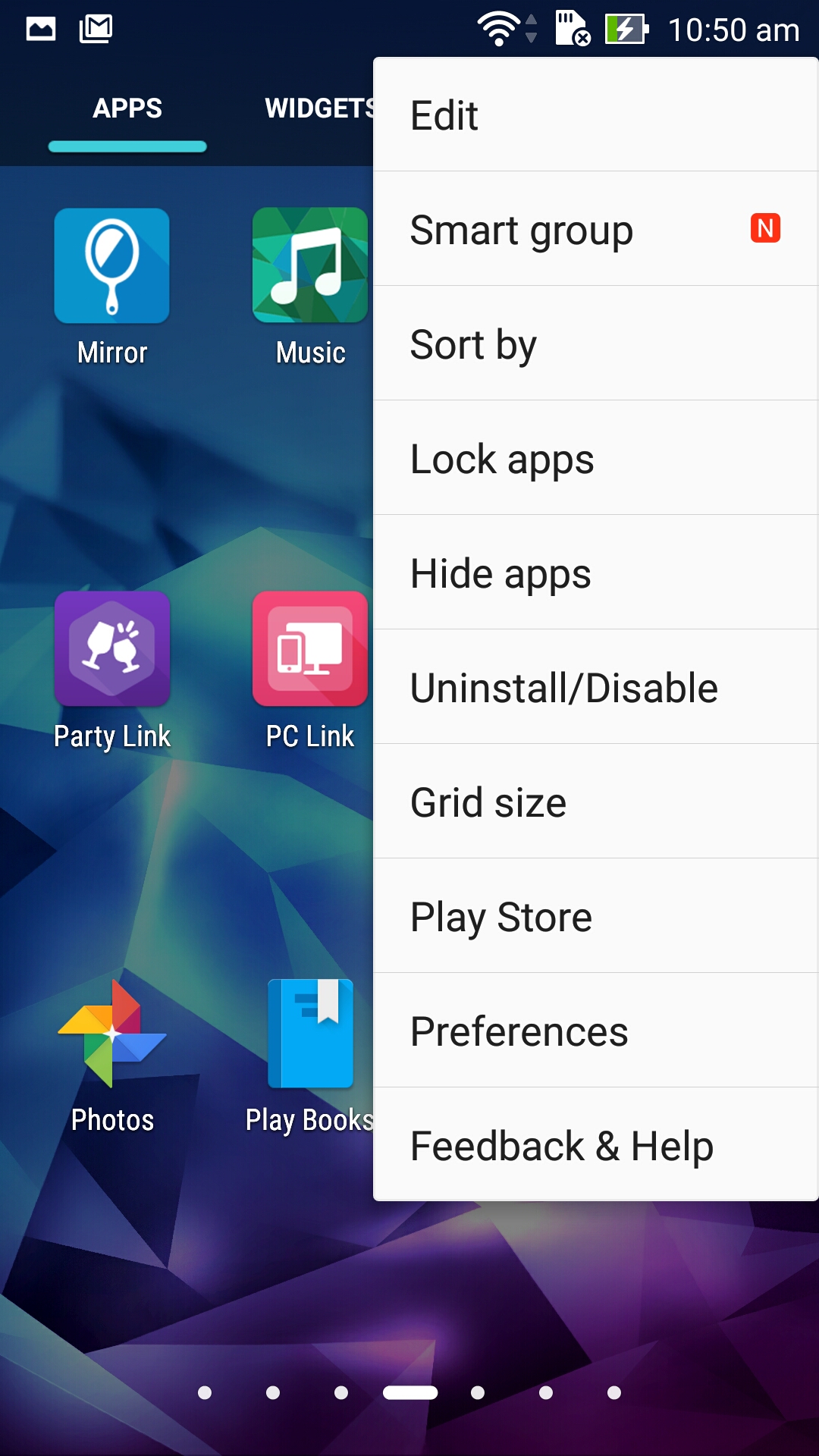819x1456 pixels.
Task: Open Lock apps
Action: [x=596, y=459]
